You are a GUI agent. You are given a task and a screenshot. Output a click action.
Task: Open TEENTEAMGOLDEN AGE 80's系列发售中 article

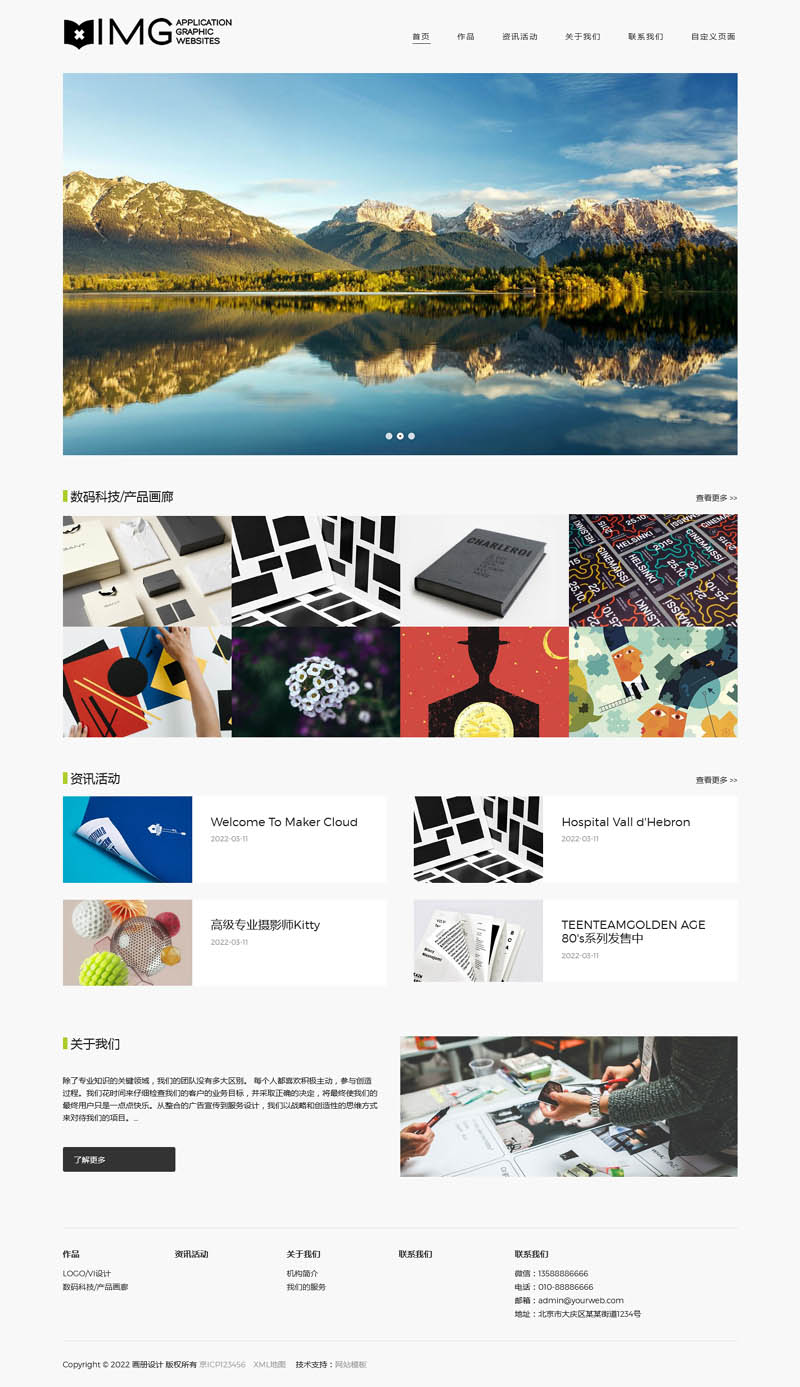pyautogui.click(x=632, y=931)
